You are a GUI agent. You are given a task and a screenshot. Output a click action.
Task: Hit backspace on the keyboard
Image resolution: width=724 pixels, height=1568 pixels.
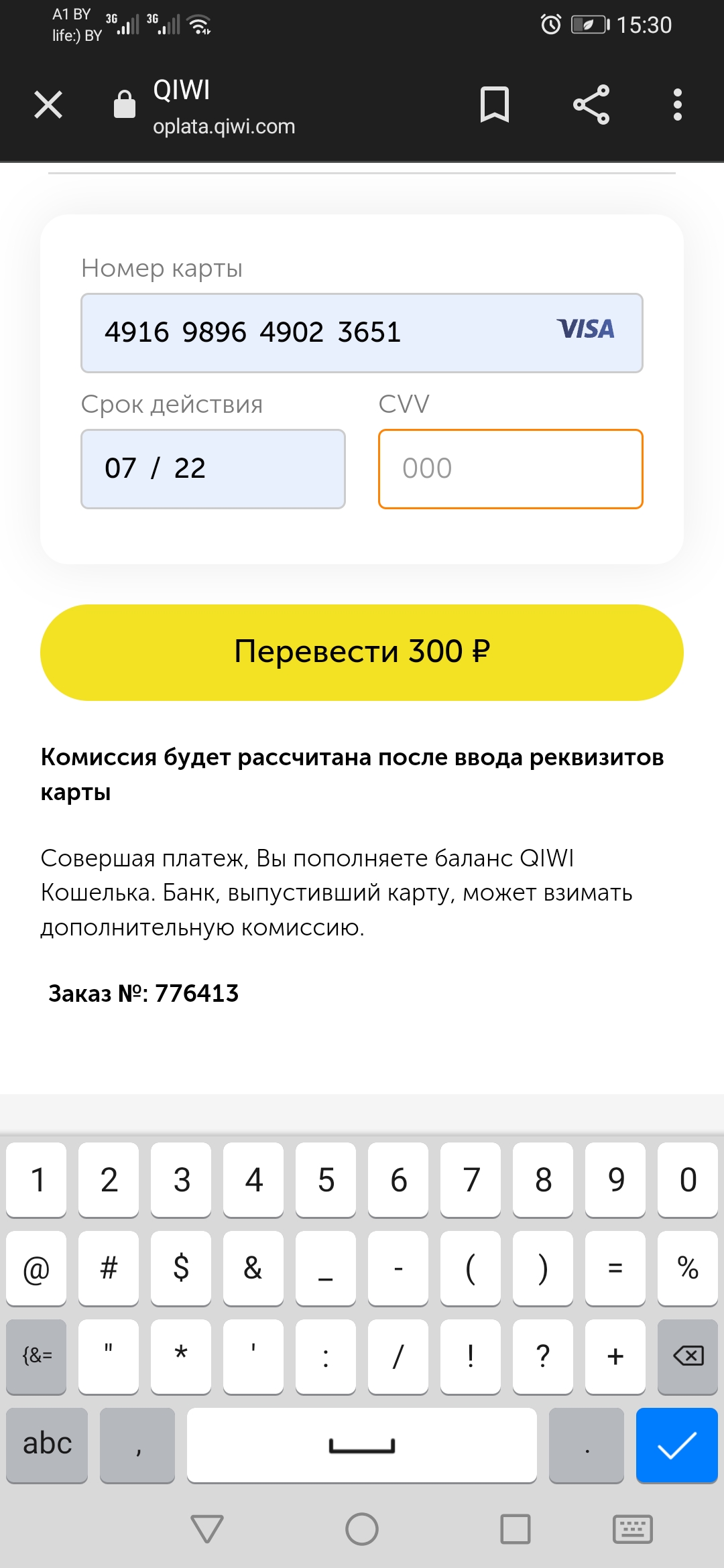pos(688,1356)
